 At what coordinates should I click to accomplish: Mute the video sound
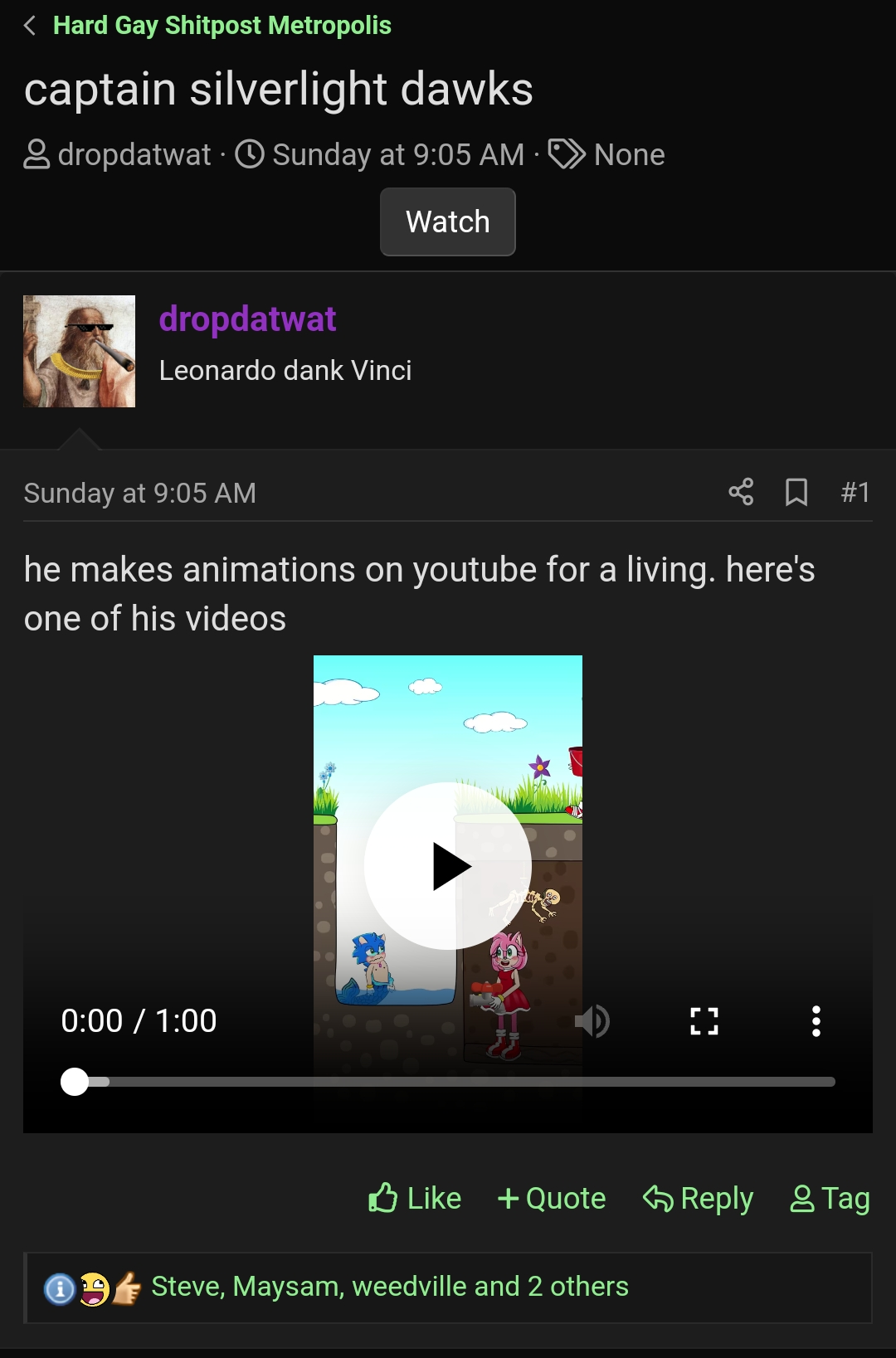point(593,1020)
